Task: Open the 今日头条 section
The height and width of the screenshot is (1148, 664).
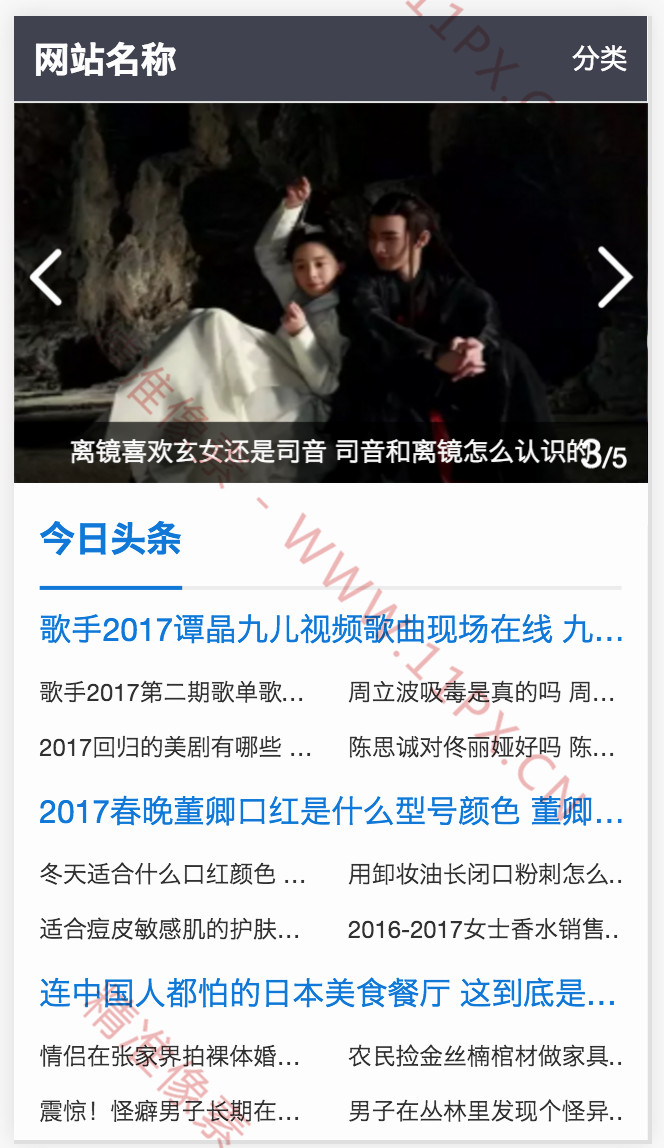Action: pyautogui.click(x=110, y=540)
